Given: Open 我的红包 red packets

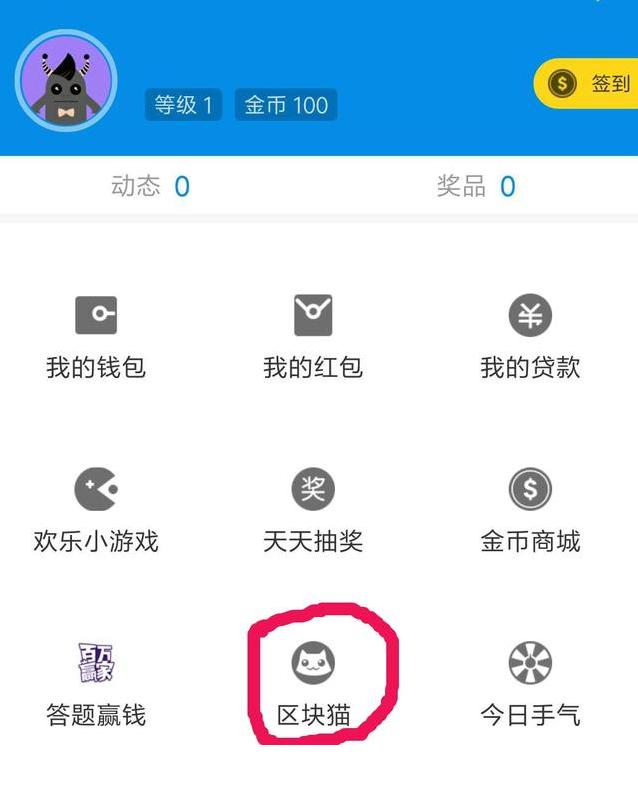Looking at the screenshot, I should pos(313,338).
